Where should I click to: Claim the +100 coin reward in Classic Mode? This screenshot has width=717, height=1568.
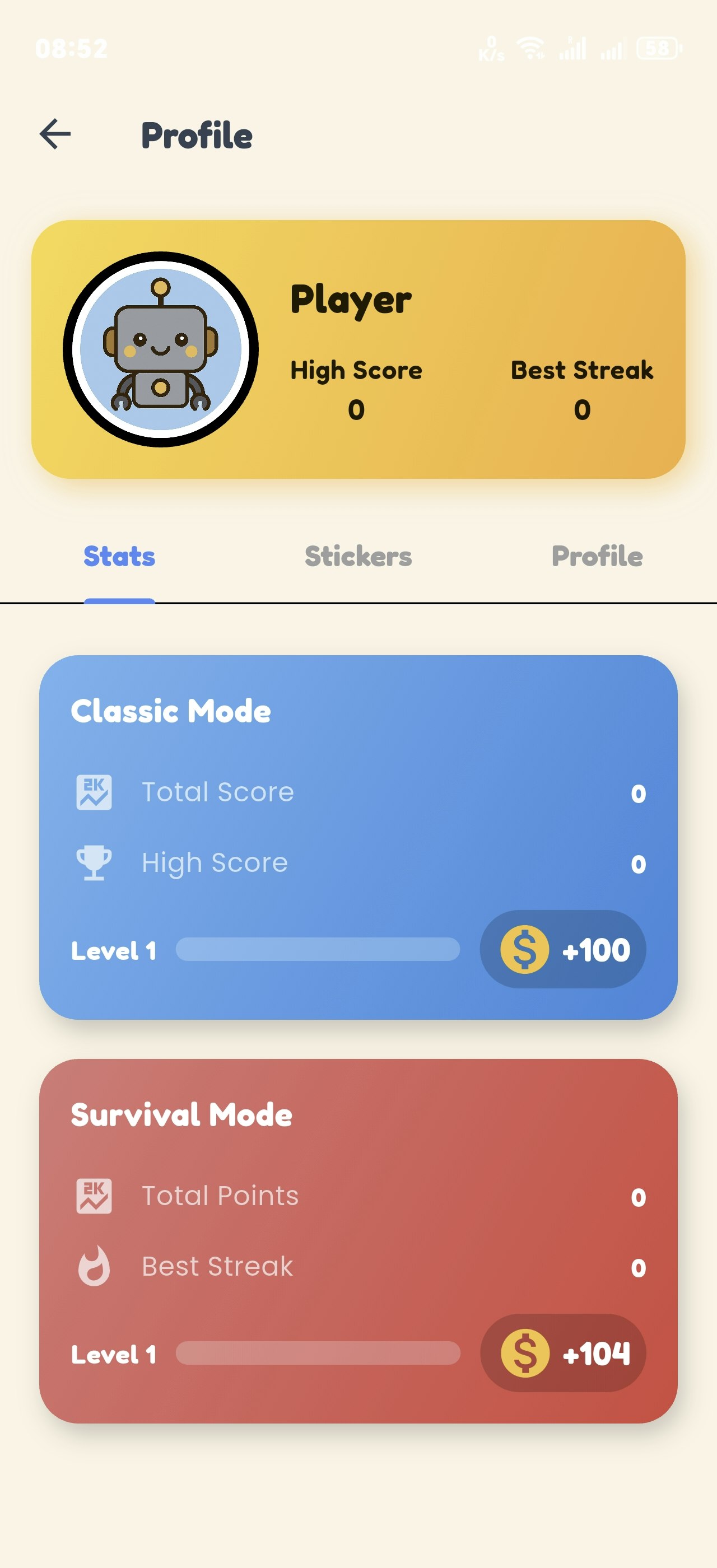[x=563, y=950]
